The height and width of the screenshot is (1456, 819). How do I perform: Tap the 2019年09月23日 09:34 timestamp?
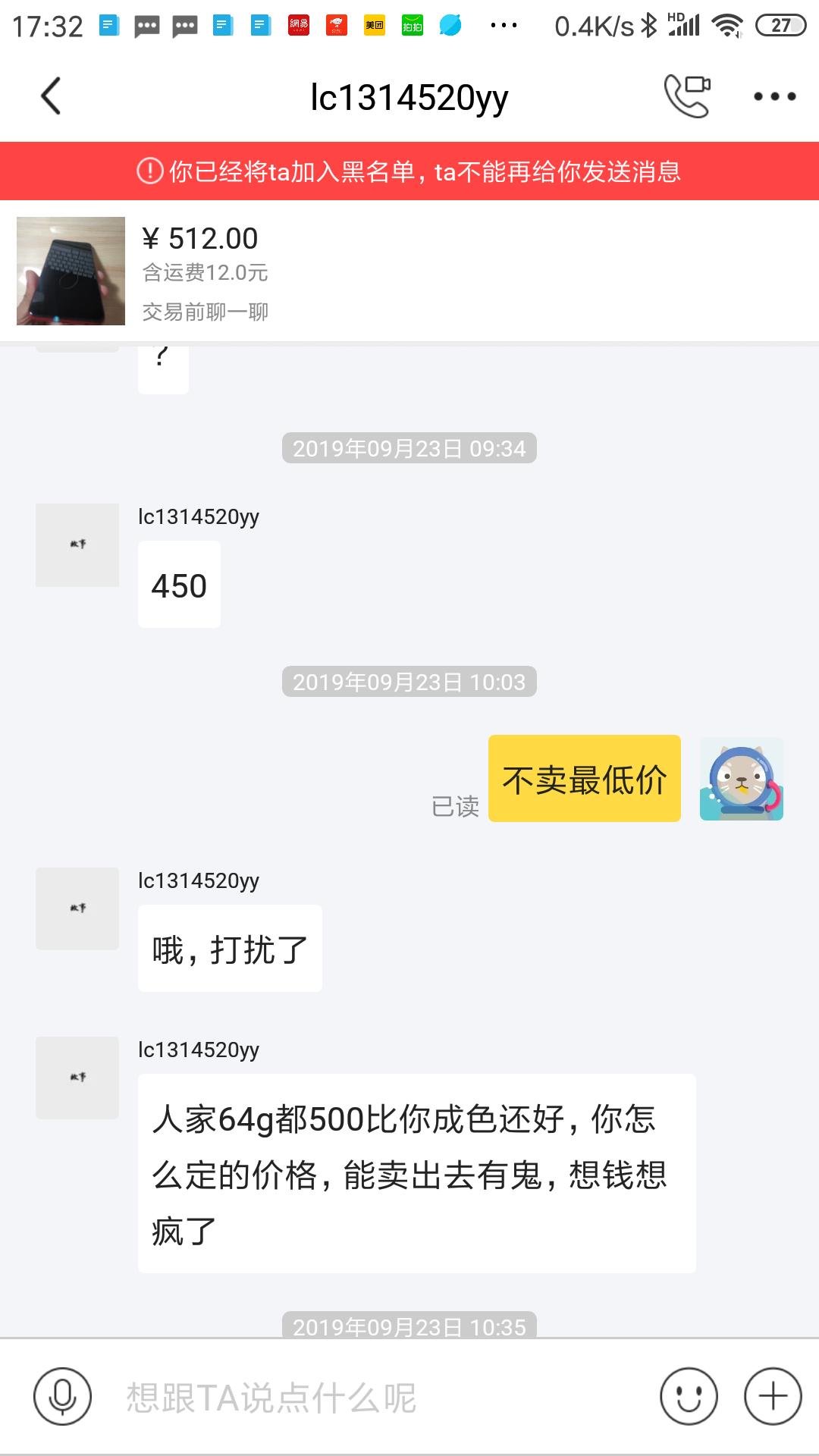(x=409, y=448)
